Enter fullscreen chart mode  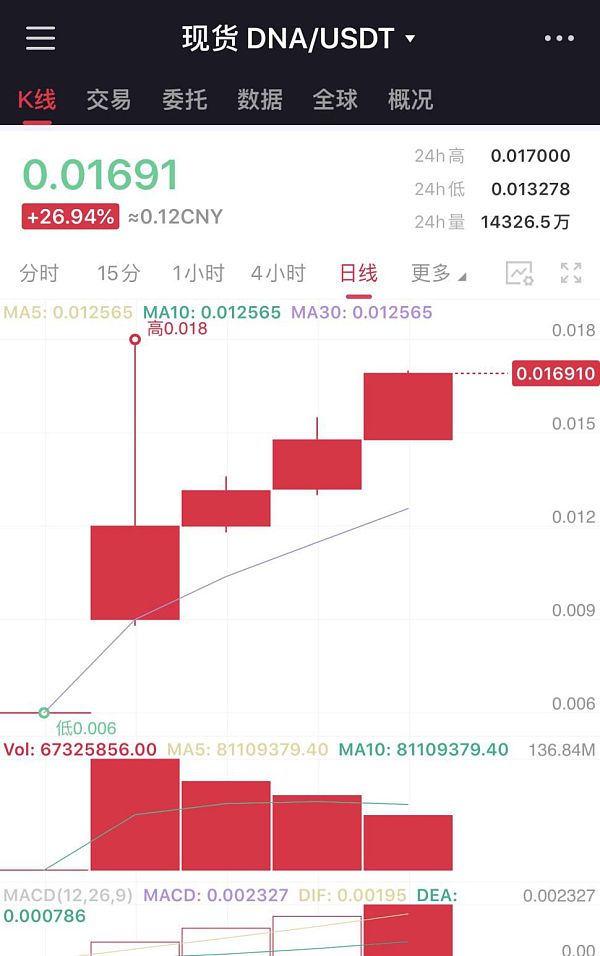click(x=571, y=273)
